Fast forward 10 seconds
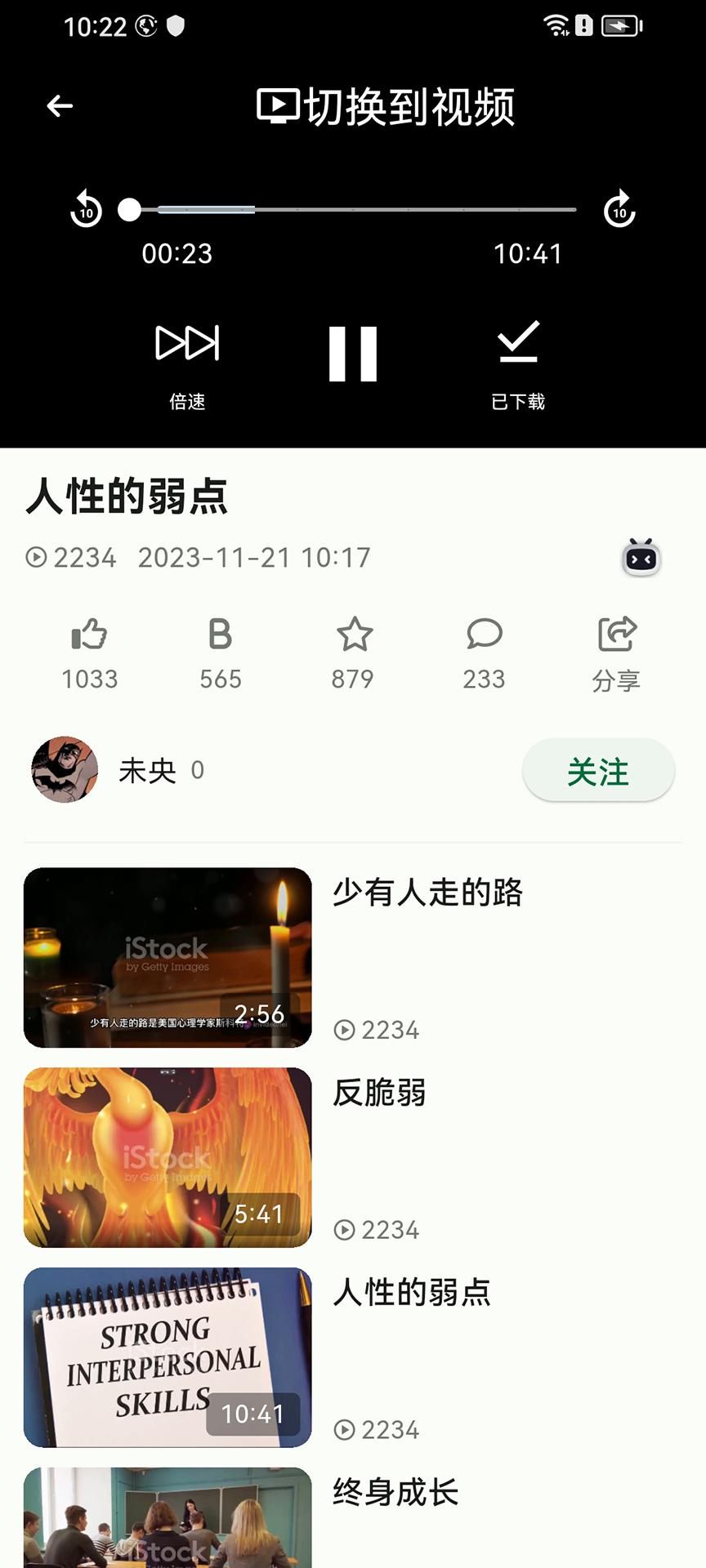The image size is (706, 1568). pos(619,210)
